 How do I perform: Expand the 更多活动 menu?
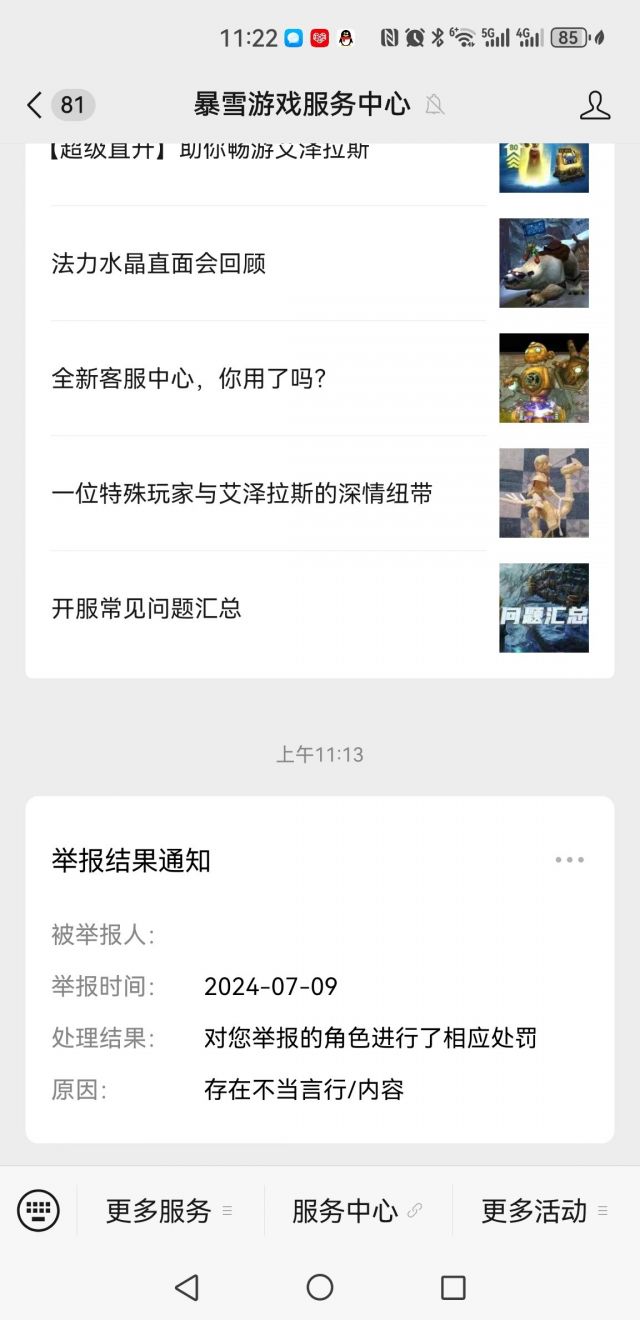tap(544, 1211)
